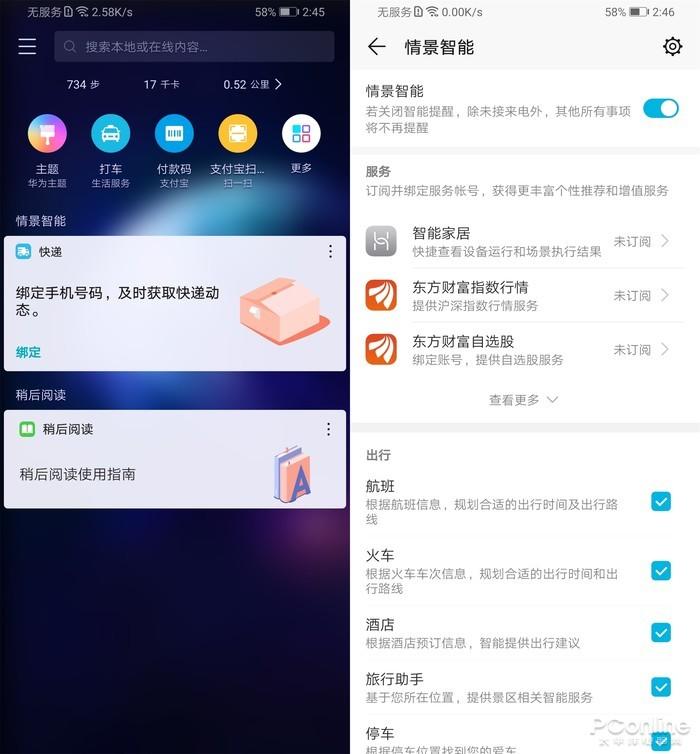This screenshot has width=700, height=754.
Task: Turn off the 情景智能 switch
Action: 660,108
